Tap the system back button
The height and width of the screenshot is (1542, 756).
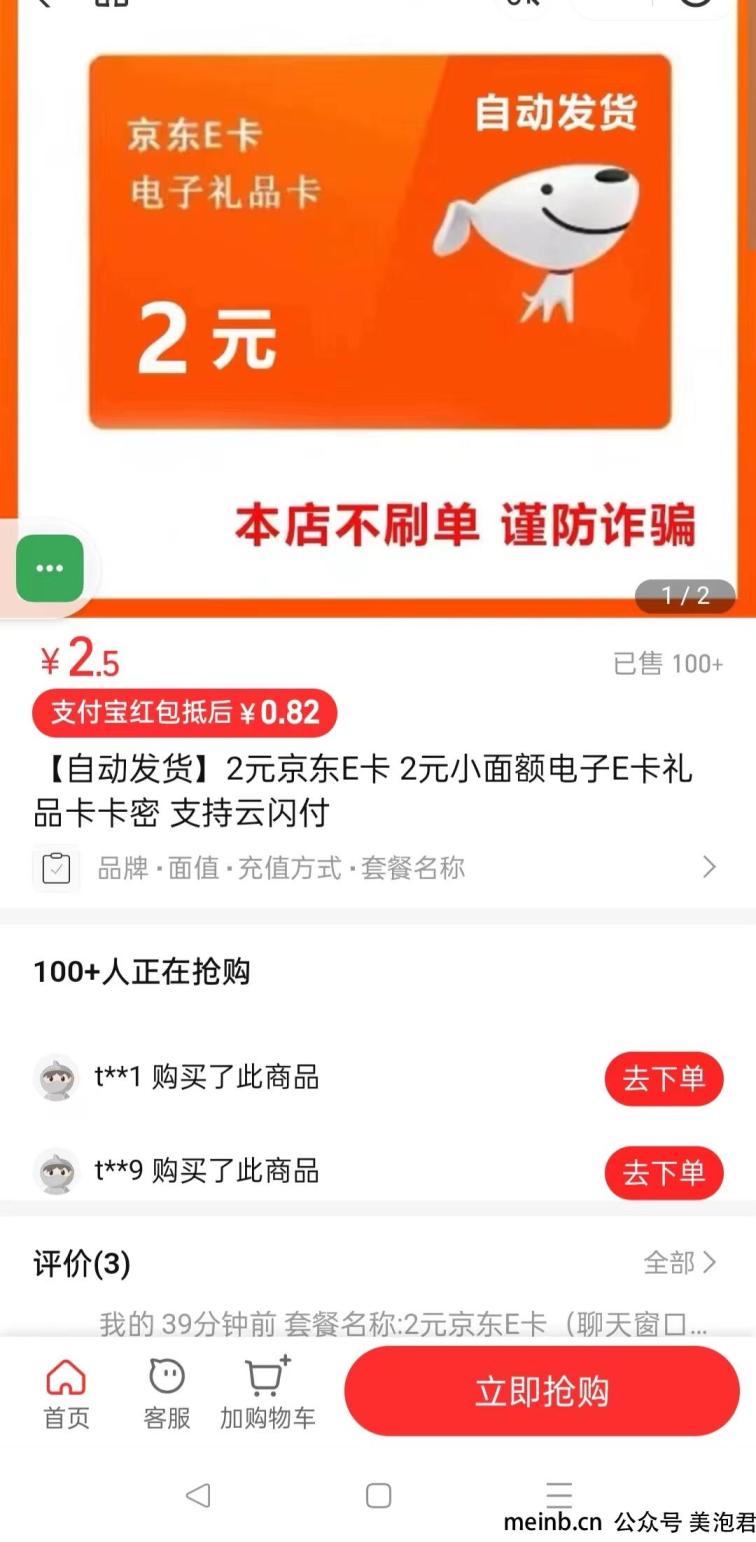point(198,1495)
